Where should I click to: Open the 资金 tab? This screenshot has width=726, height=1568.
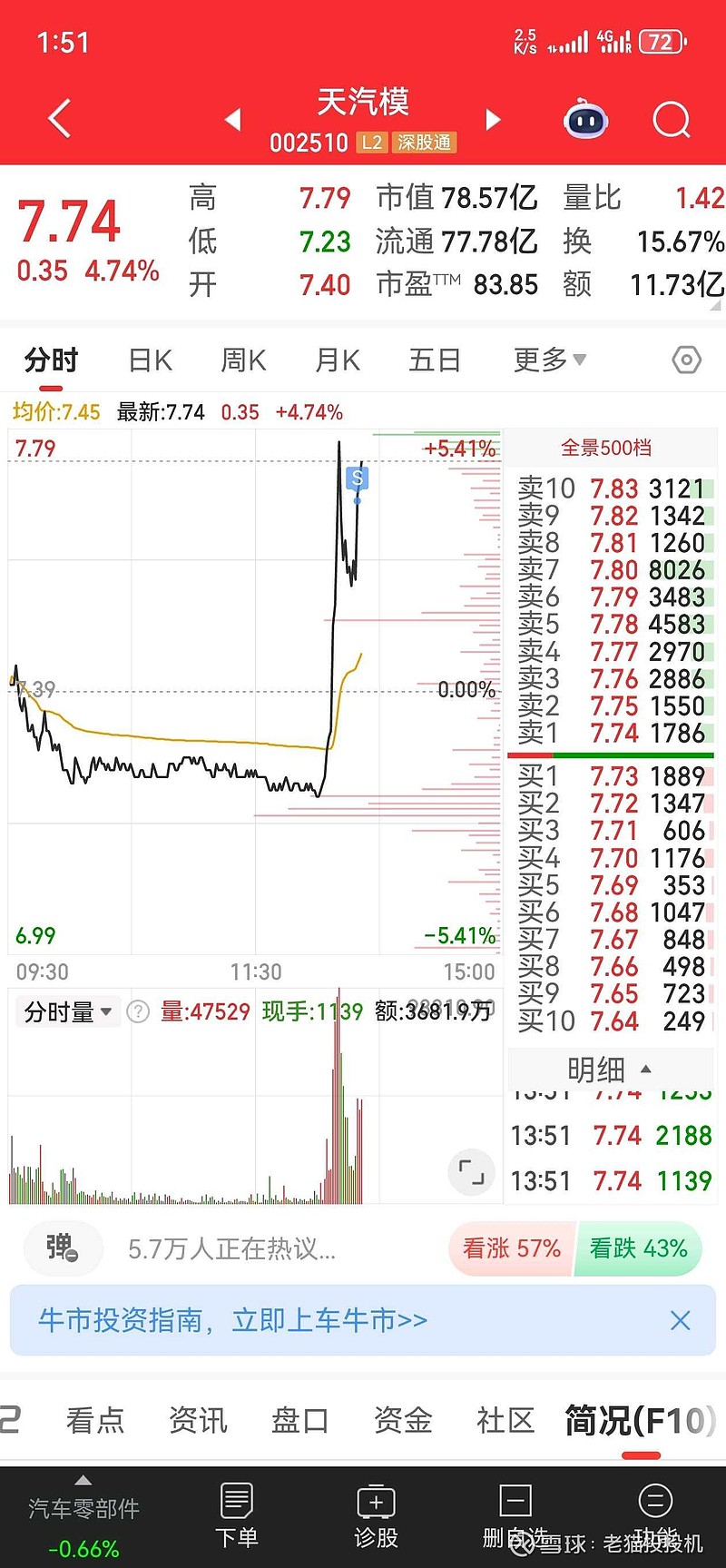click(403, 1420)
